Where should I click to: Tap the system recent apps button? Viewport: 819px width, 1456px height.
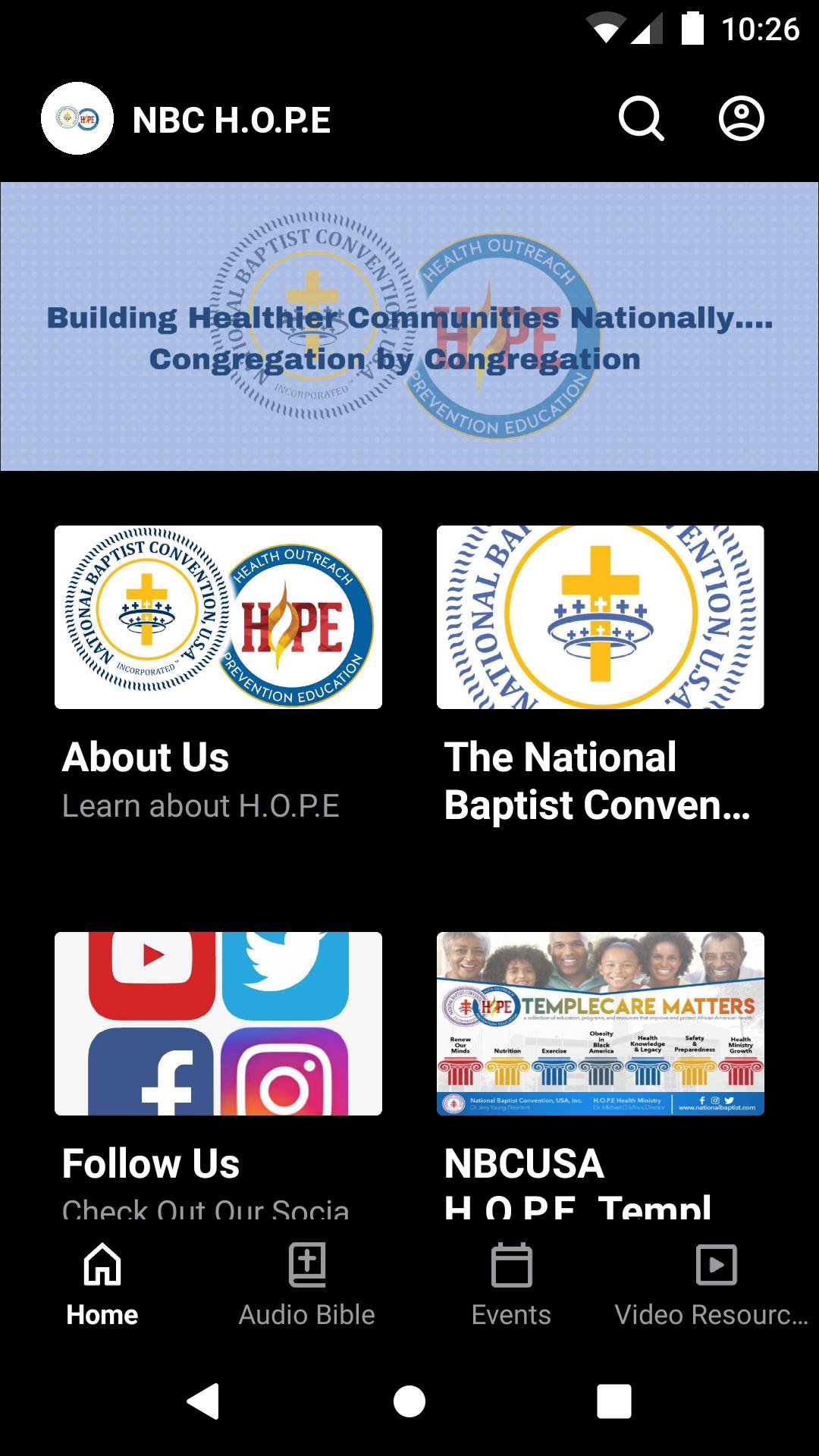(614, 1401)
